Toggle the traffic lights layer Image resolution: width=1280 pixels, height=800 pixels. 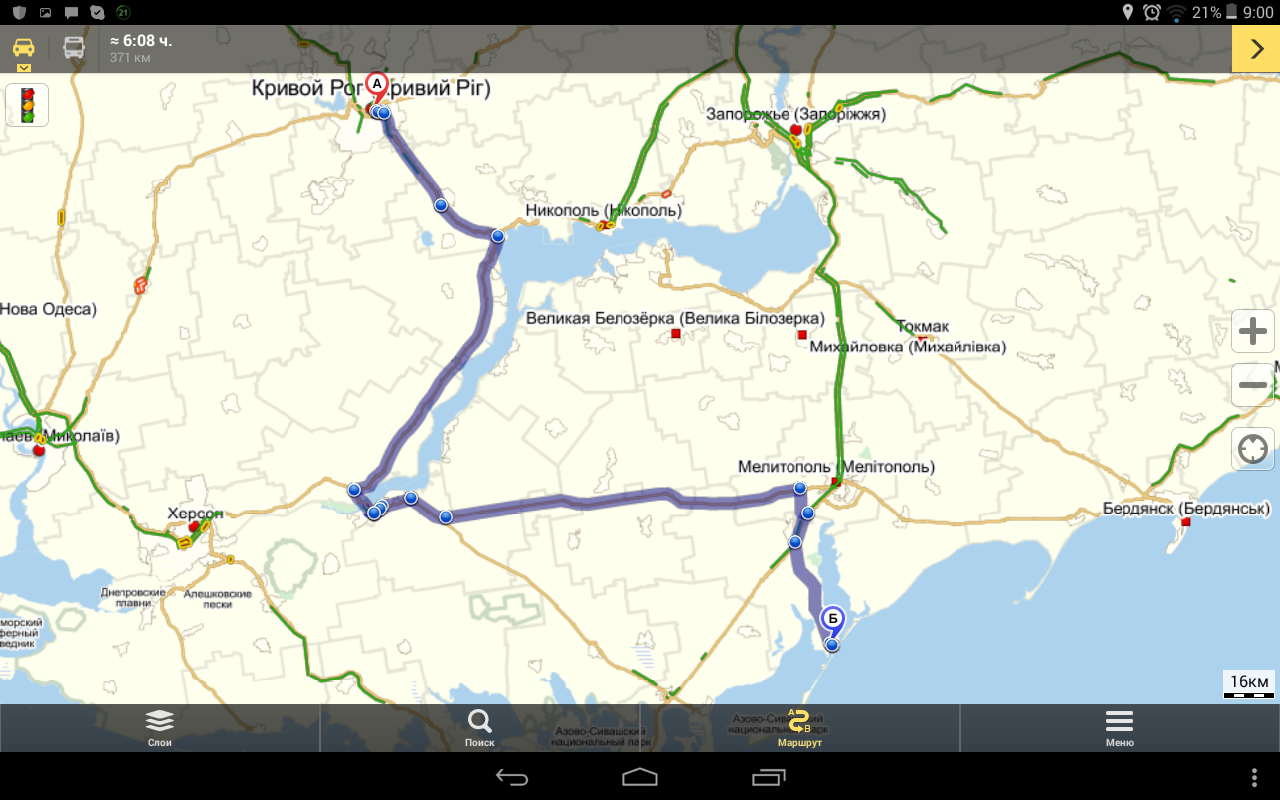point(27,105)
